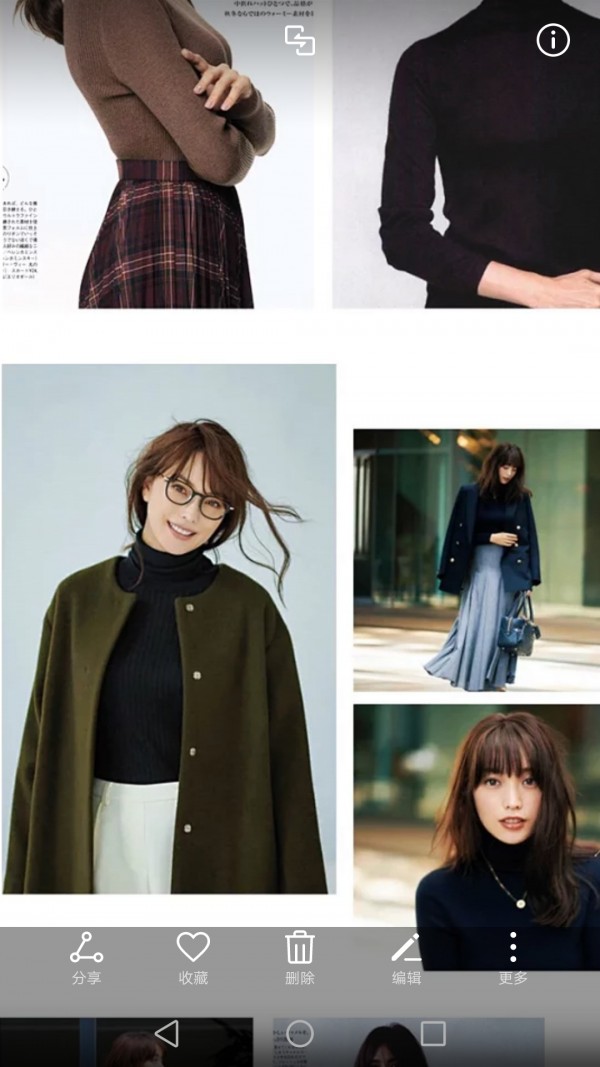
Task: Edit the photo using 编辑
Action: click(406, 959)
